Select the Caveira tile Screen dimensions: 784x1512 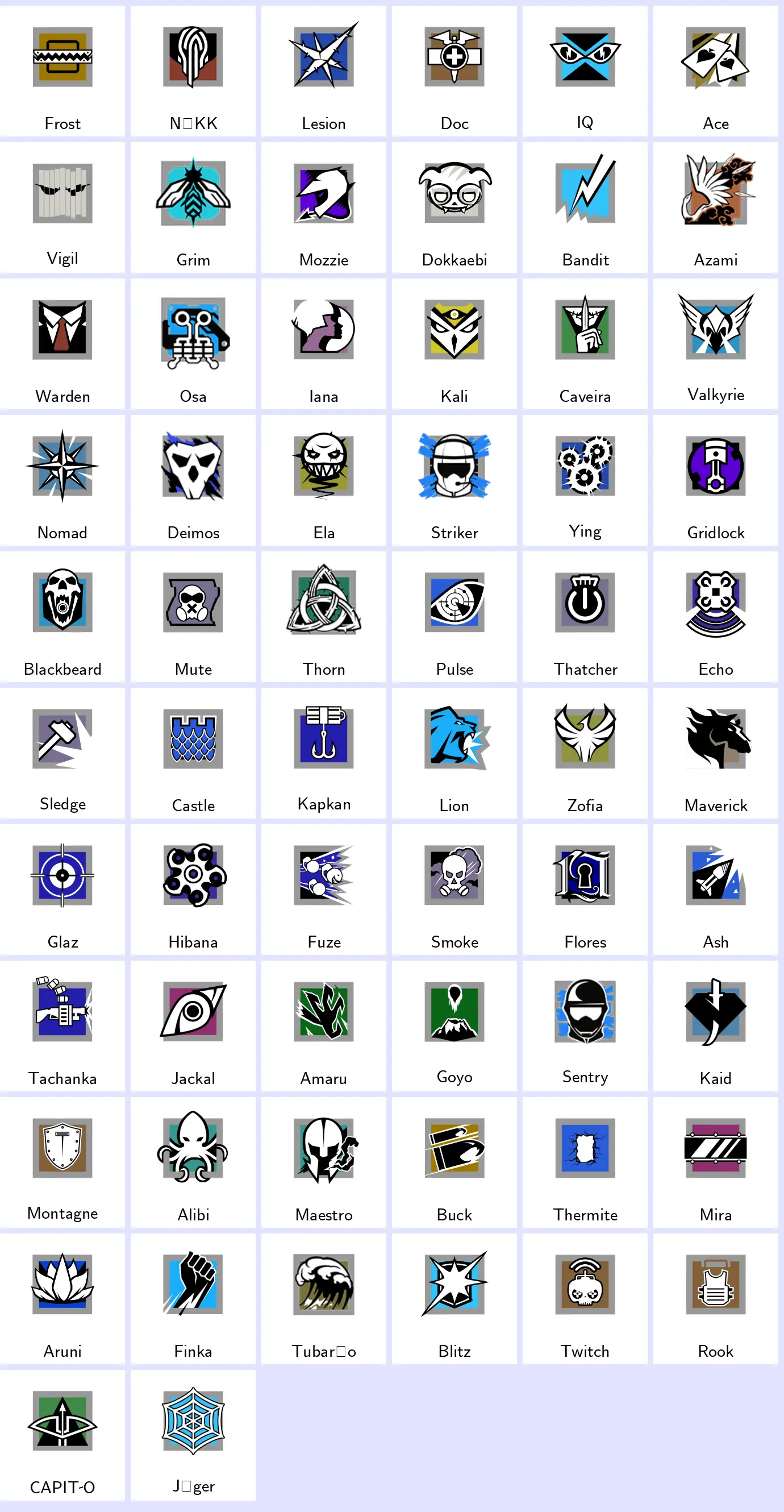coord(585,344)
